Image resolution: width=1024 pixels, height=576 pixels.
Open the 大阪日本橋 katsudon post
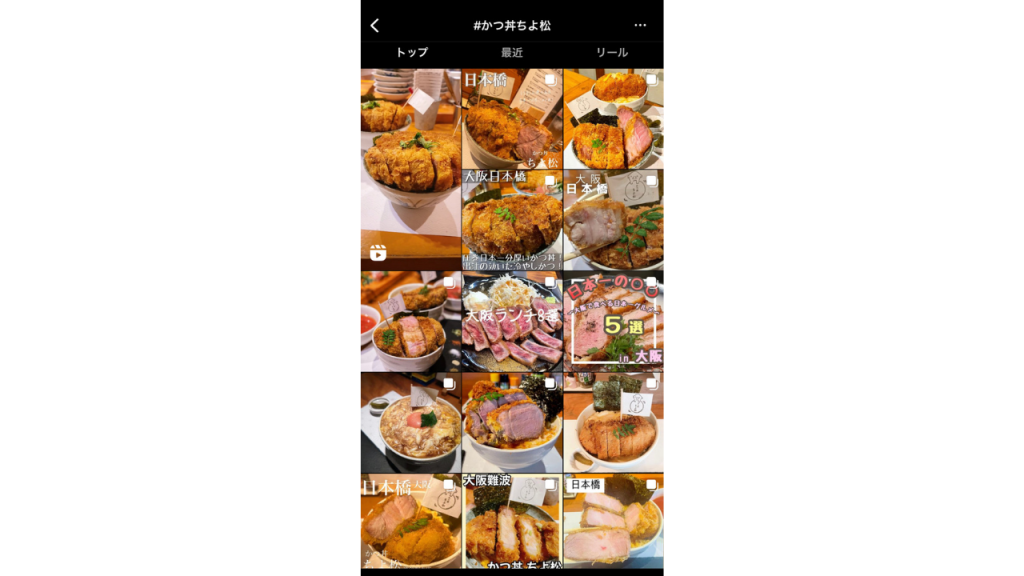pyautogui.click(x=511, y=220)
